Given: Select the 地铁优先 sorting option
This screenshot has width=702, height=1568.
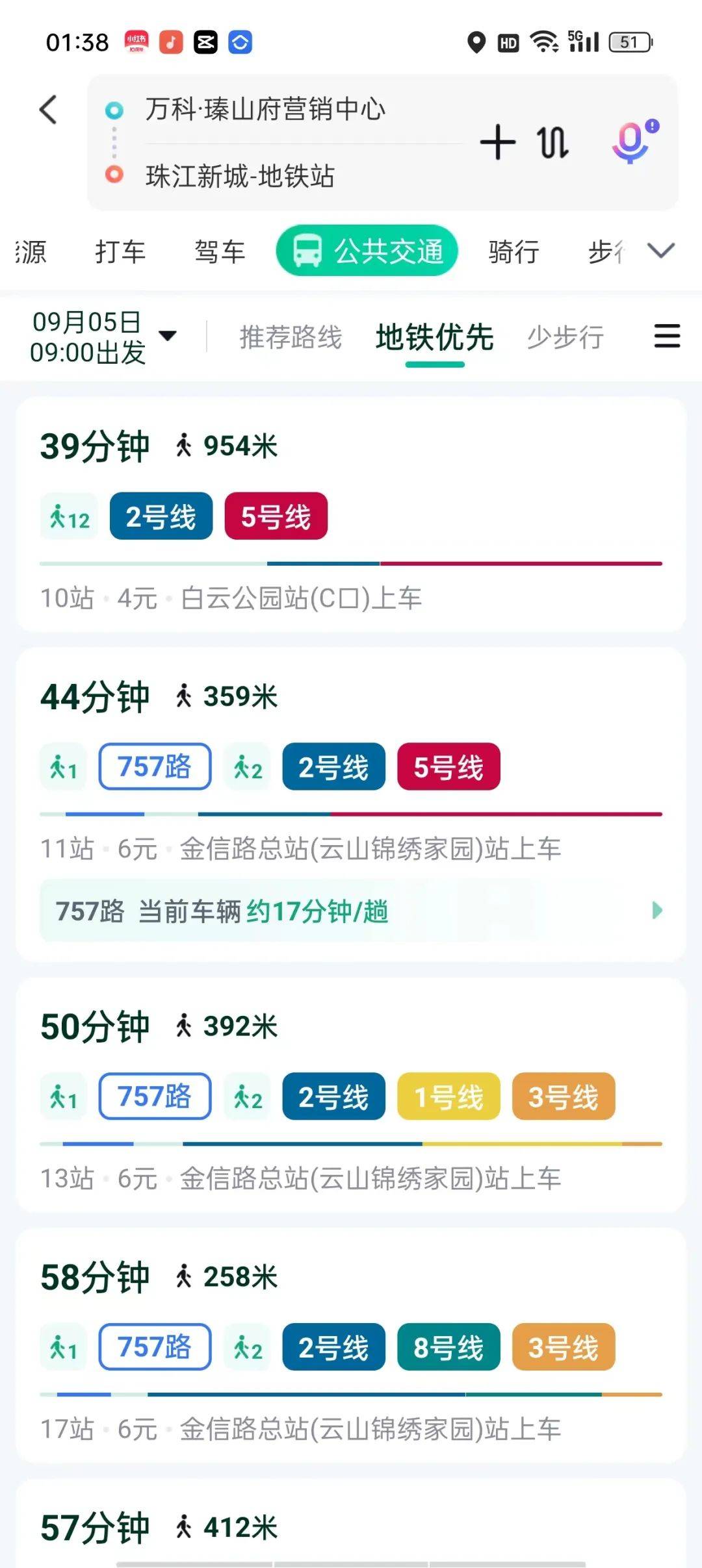Looking at the screenshot, I should coord(434,337).
